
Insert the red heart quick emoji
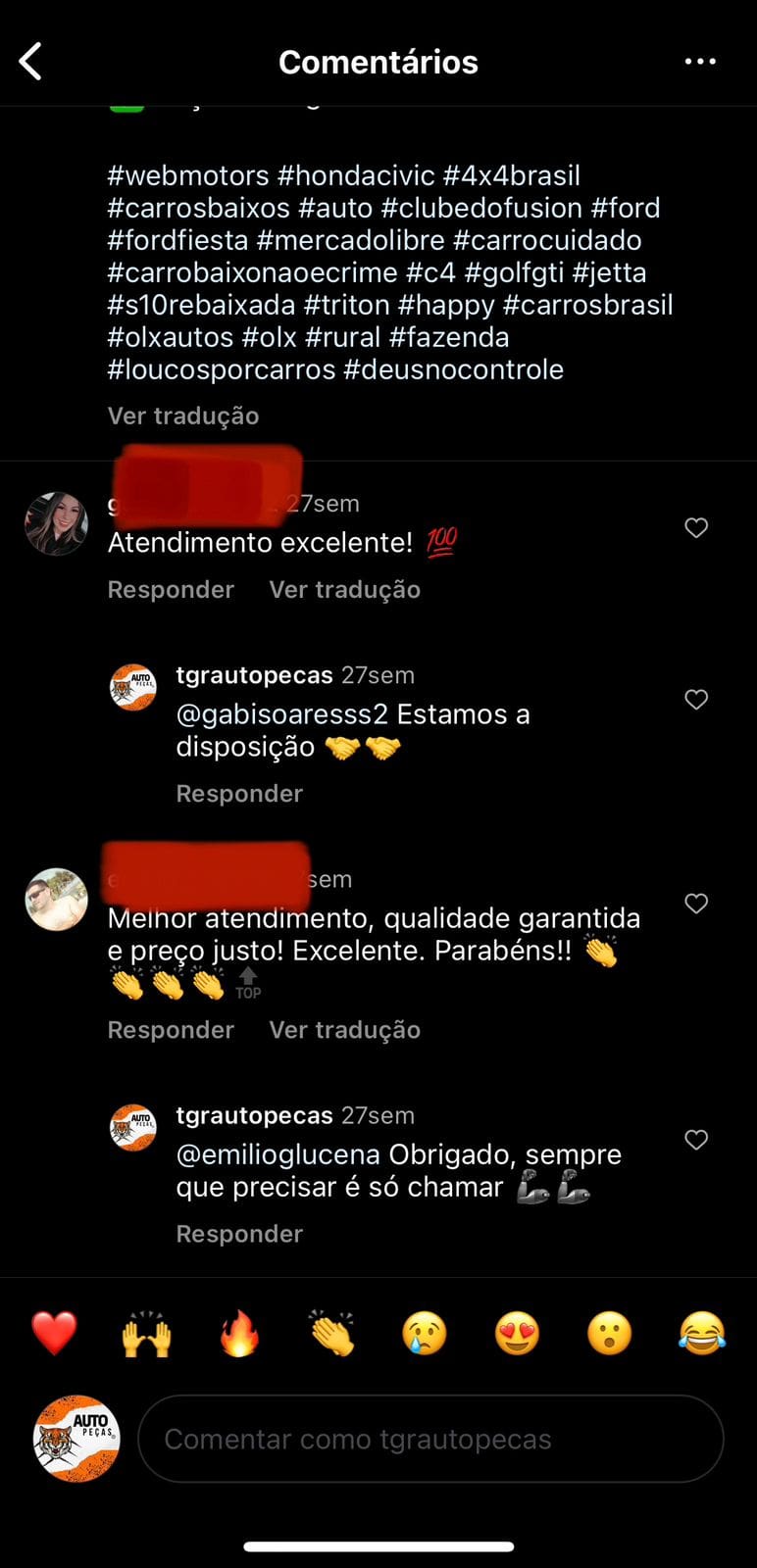[54, 1334]
